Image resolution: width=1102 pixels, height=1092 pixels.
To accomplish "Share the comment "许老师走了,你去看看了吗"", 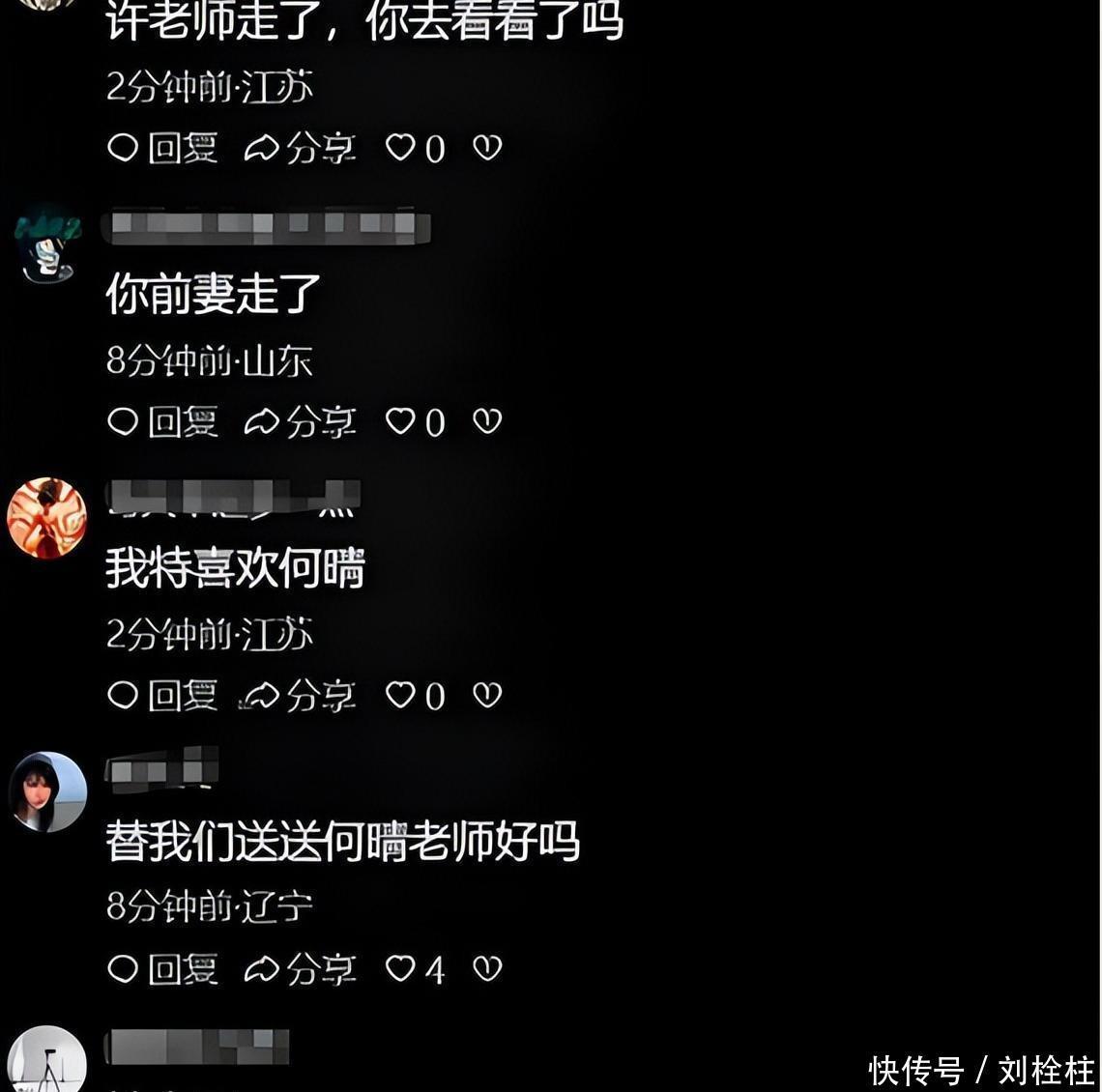I will (300, 148).
